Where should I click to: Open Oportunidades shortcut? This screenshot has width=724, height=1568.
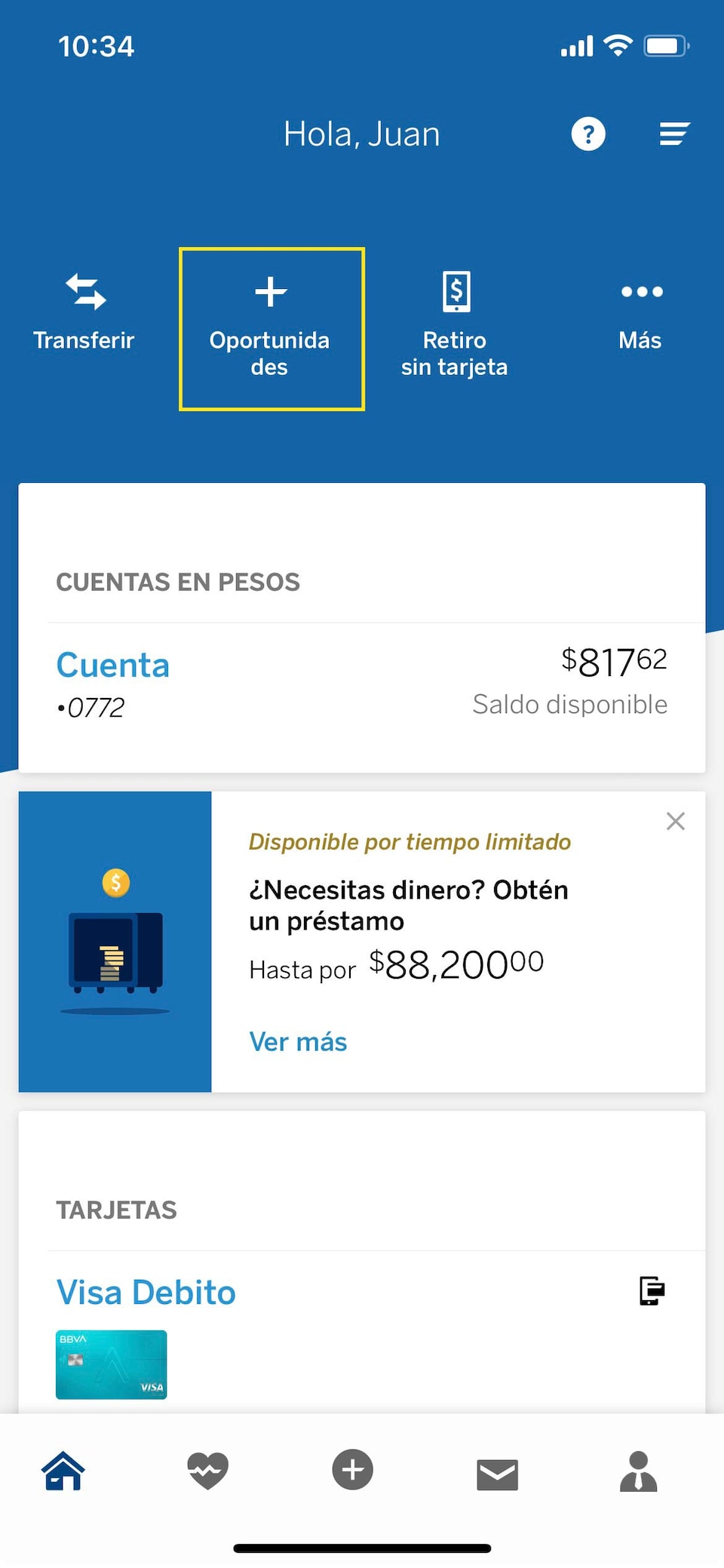coord(271,329)
